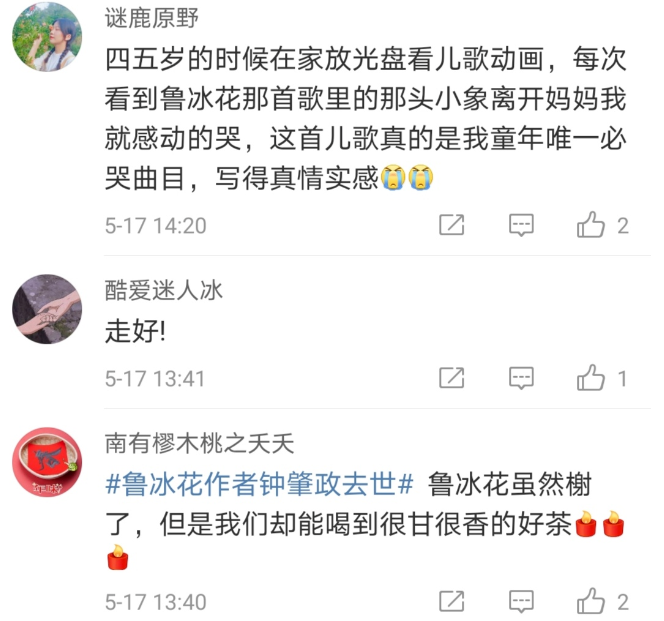The image size is (664, 621).
Task: Reply to 南有樛木桃之夭夭's comment
Action: pyautogui.click(x=521, y=601)
